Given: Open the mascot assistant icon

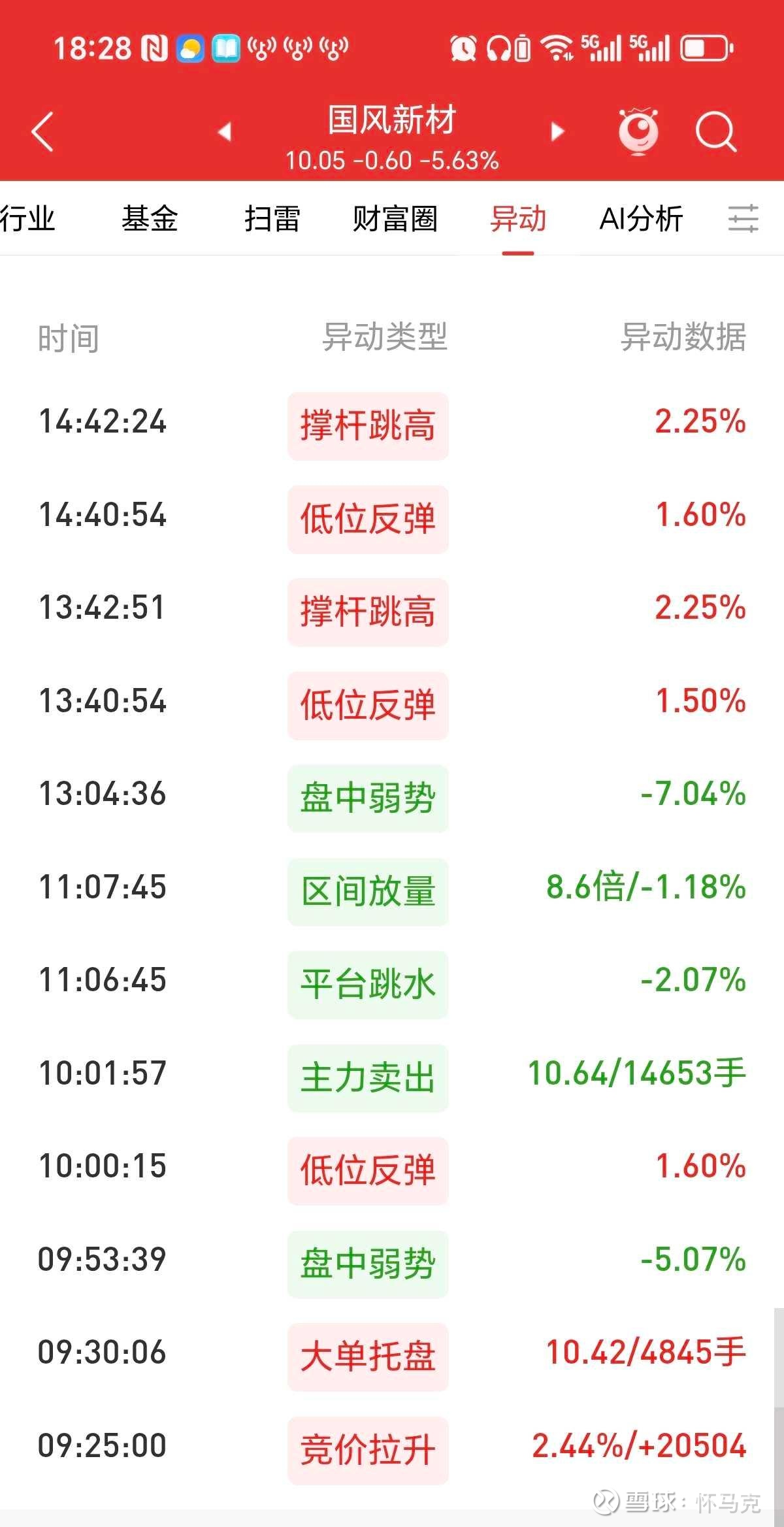Looking at the screenshot, I should (x=638, y=131).
